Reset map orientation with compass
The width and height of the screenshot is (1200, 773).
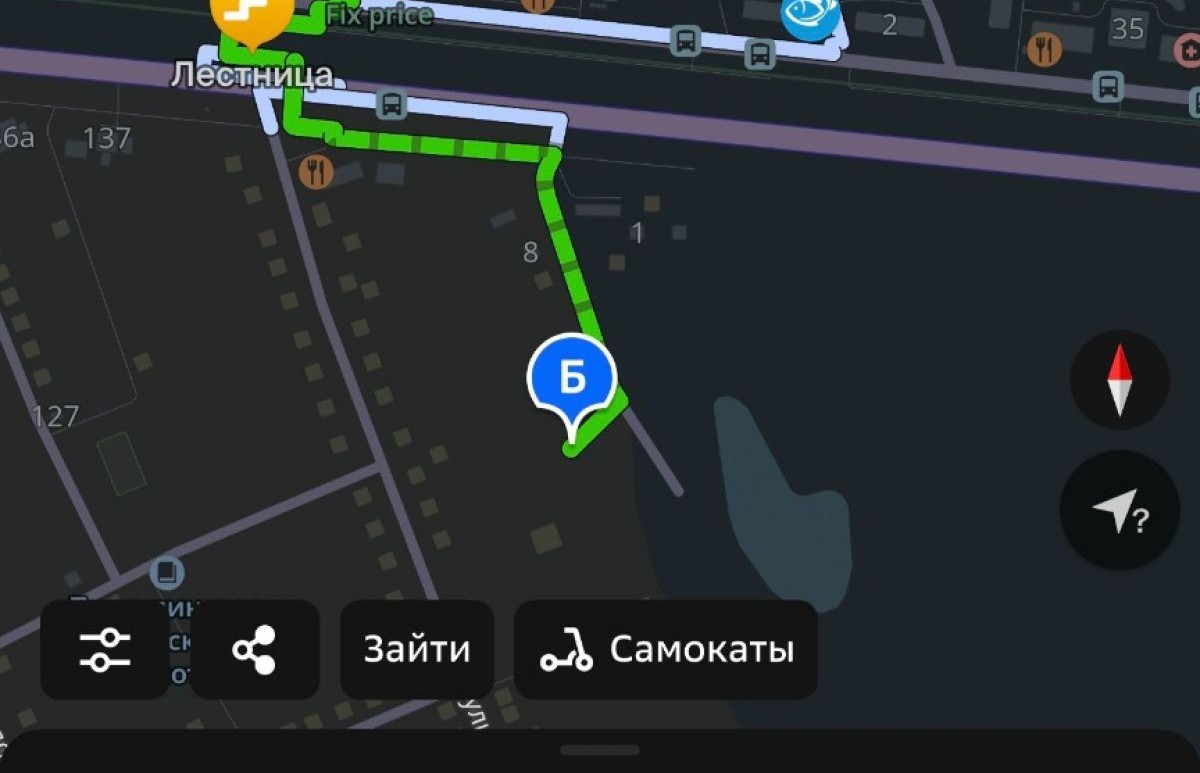1119,380
